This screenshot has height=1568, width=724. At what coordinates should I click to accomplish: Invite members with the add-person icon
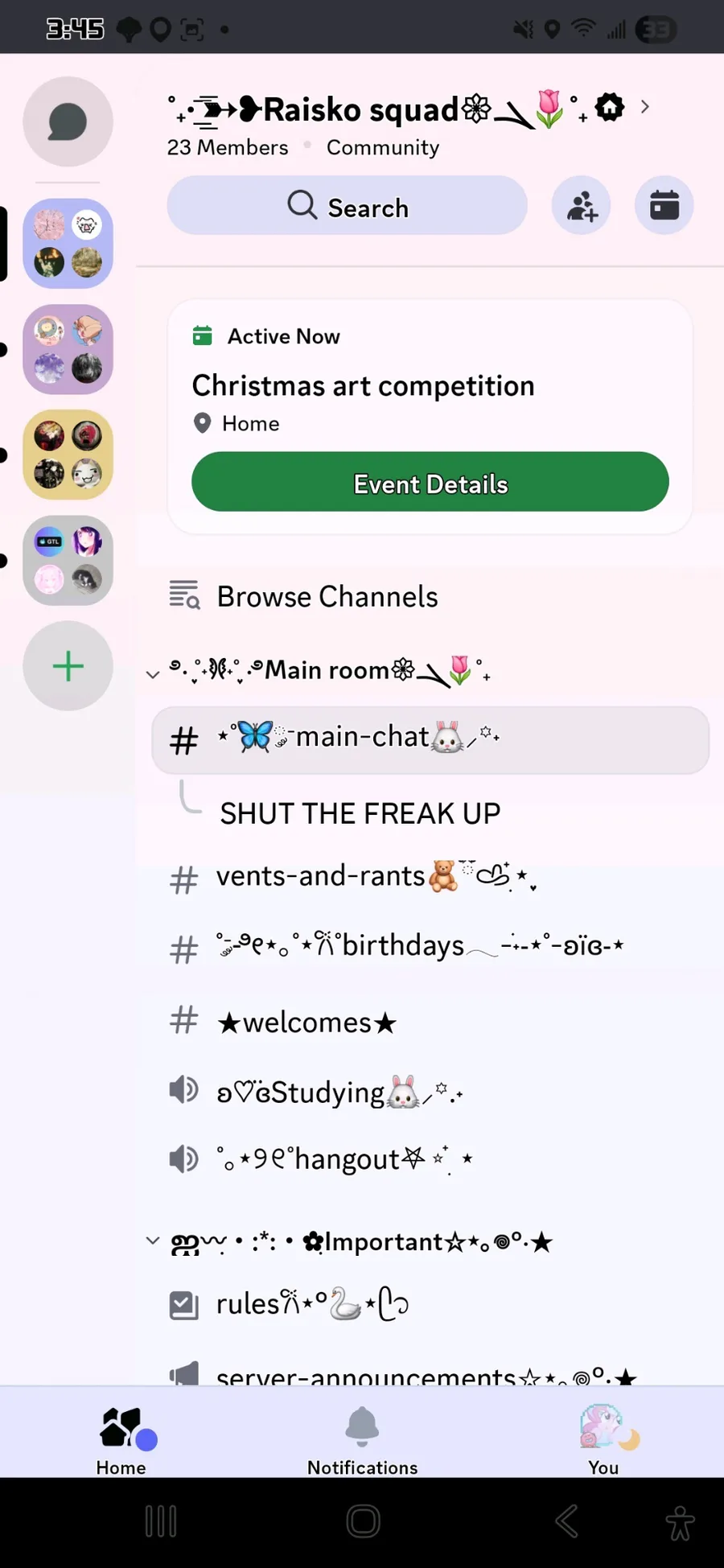point(581,206)
